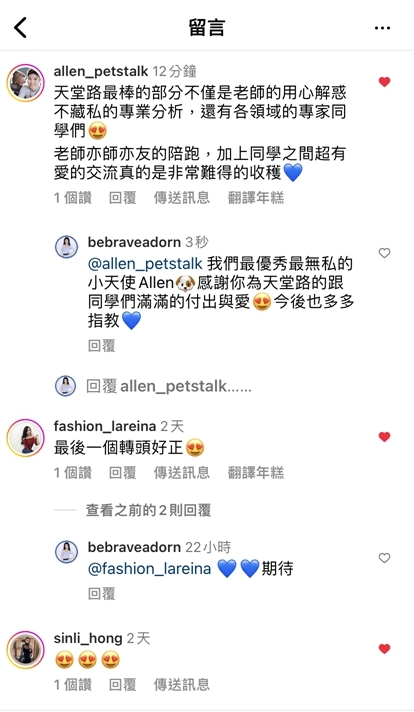
Task: Tap 傳送訊息 under allen_petstalk's comment
Action: click(182, 198)
